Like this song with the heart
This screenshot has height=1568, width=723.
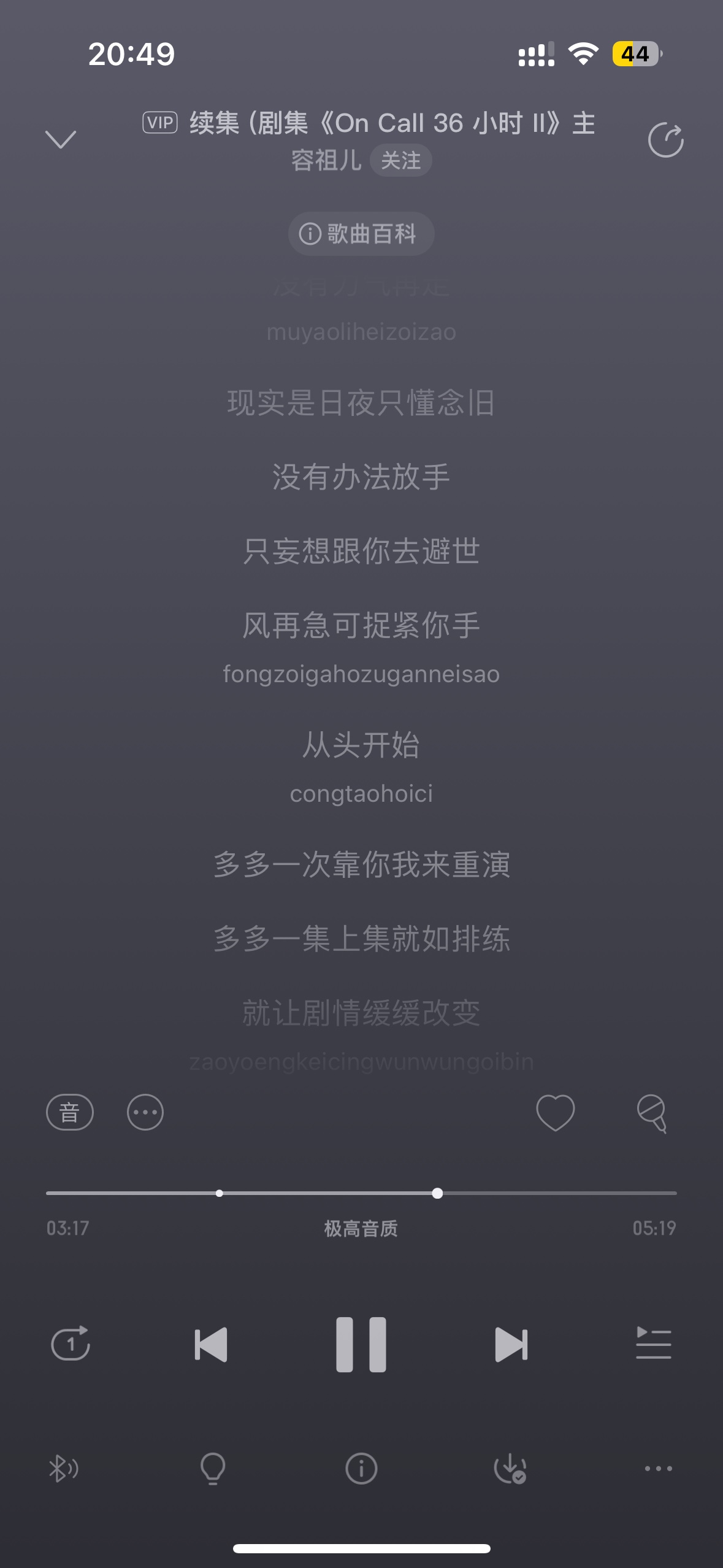(x=555, y=1112)
